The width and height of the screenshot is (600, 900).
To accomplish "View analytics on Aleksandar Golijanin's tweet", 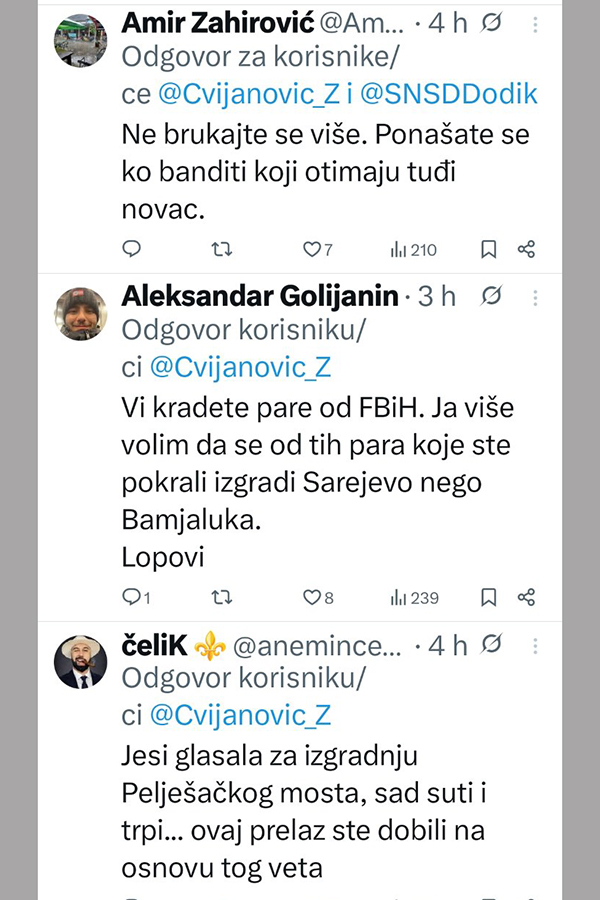I will point(414,597).
